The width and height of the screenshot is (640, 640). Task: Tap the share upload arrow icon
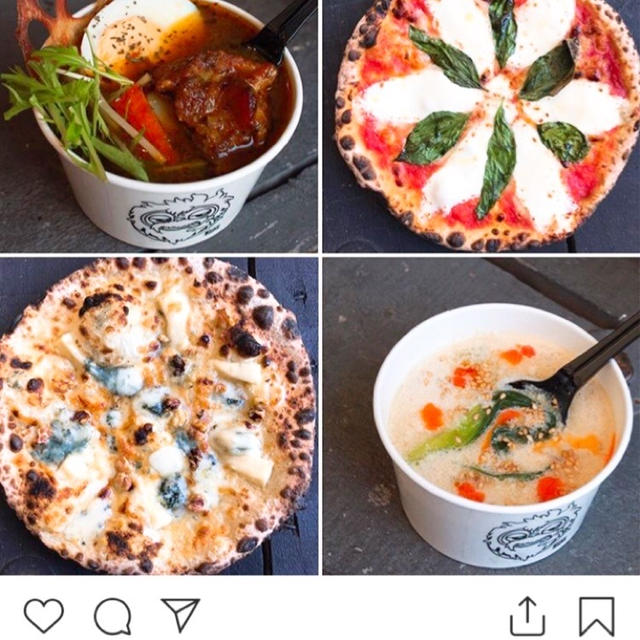click(x=527, y=616)
